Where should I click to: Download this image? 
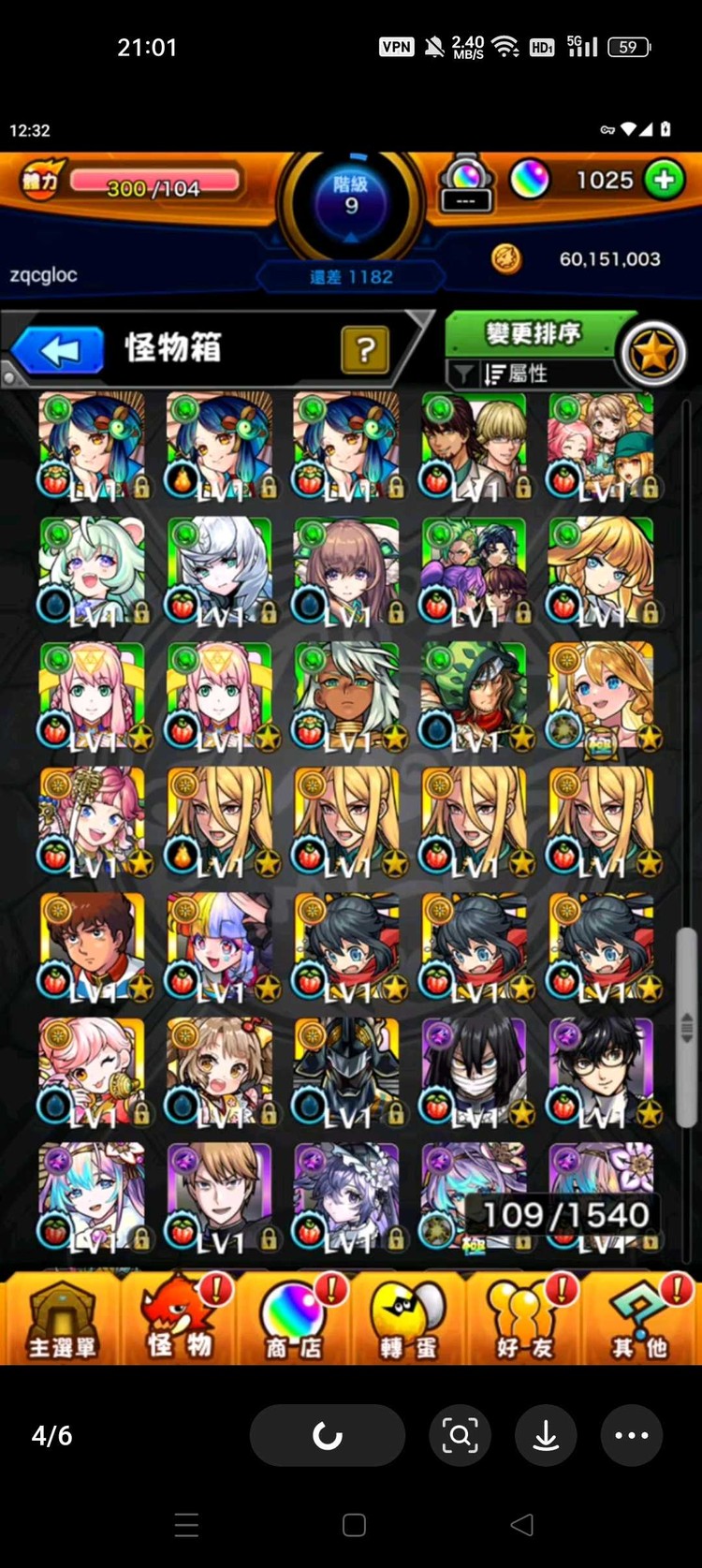tap(546, 1435)
